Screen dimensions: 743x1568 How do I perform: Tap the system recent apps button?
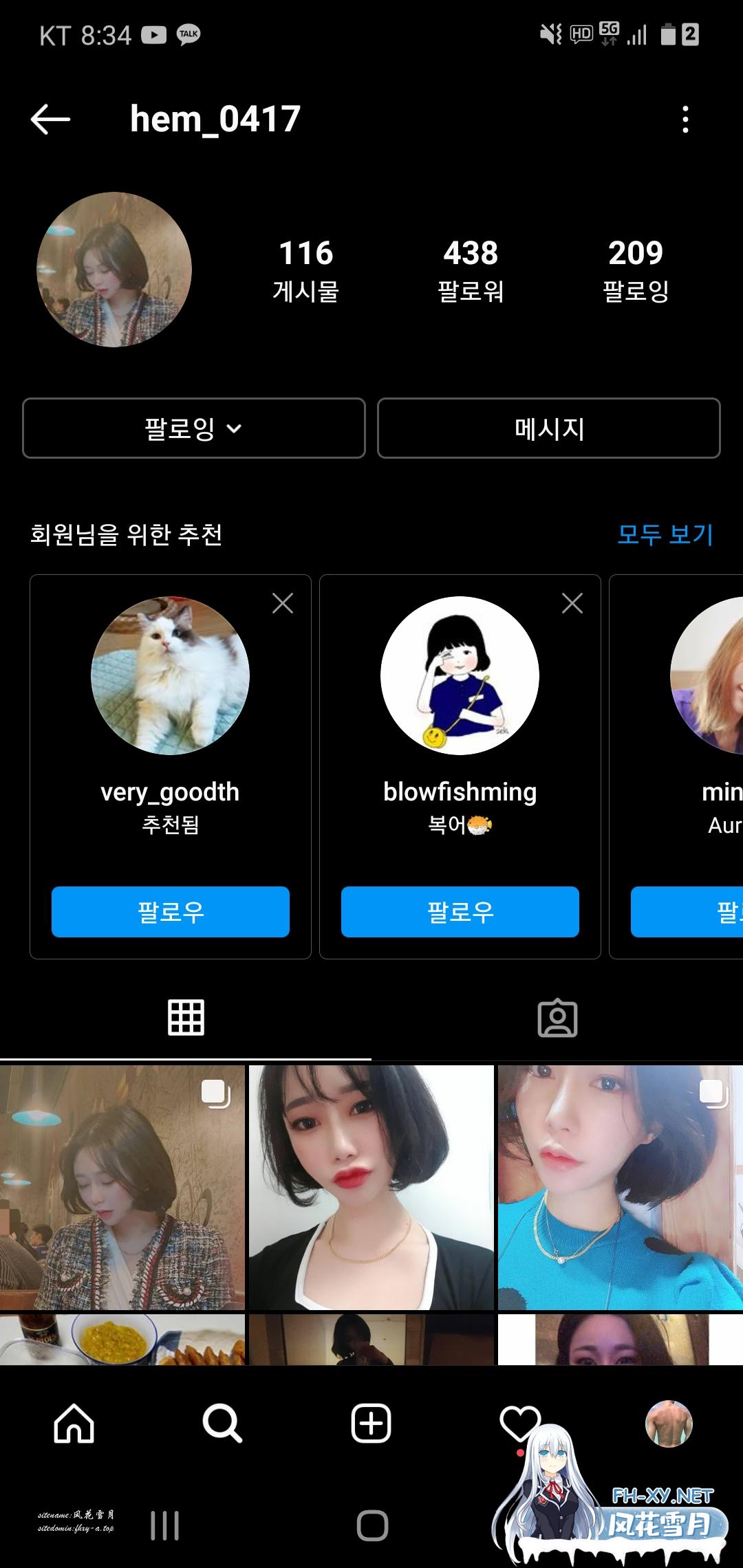(164, 1525)
